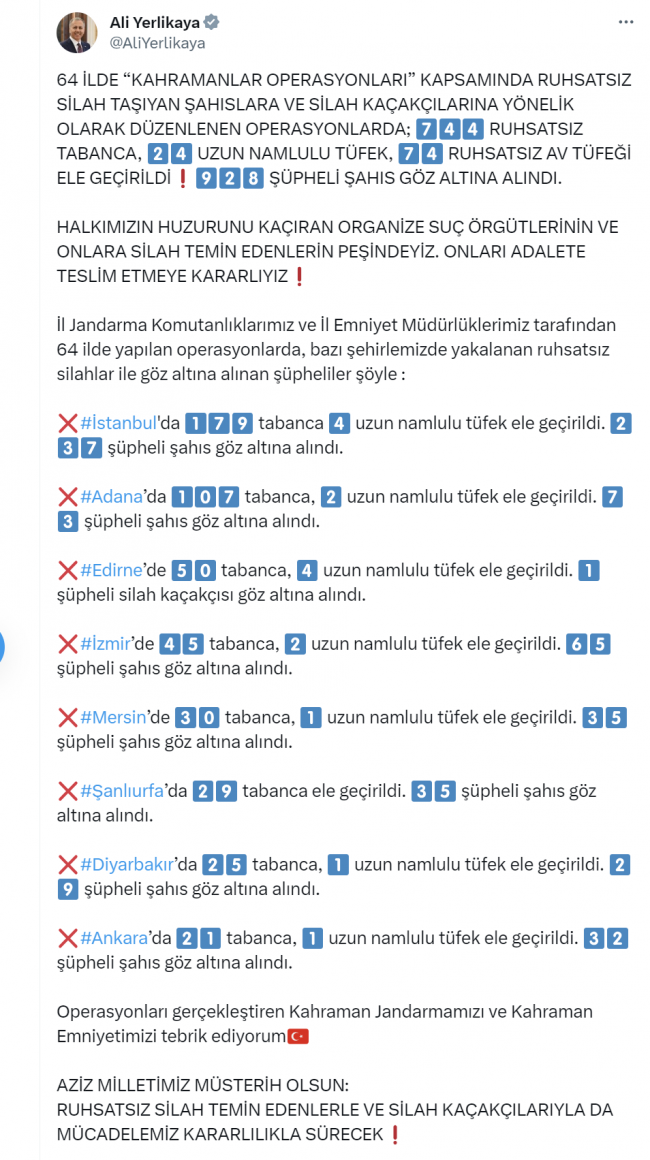Open the Ali Yerlikaya display name link
Viewport: 650px width, 1160px height.
151,22
